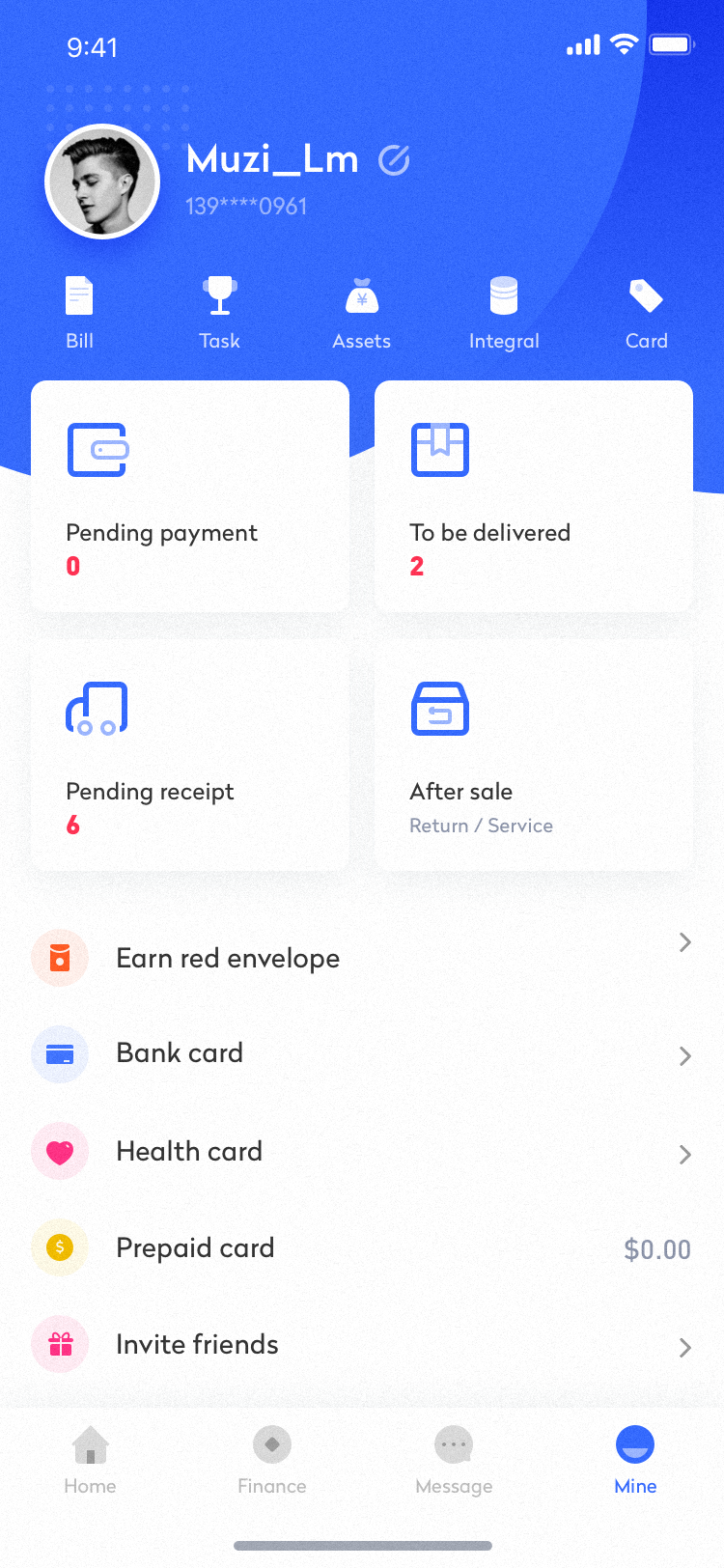Go to Bank card

(362, 1053)
